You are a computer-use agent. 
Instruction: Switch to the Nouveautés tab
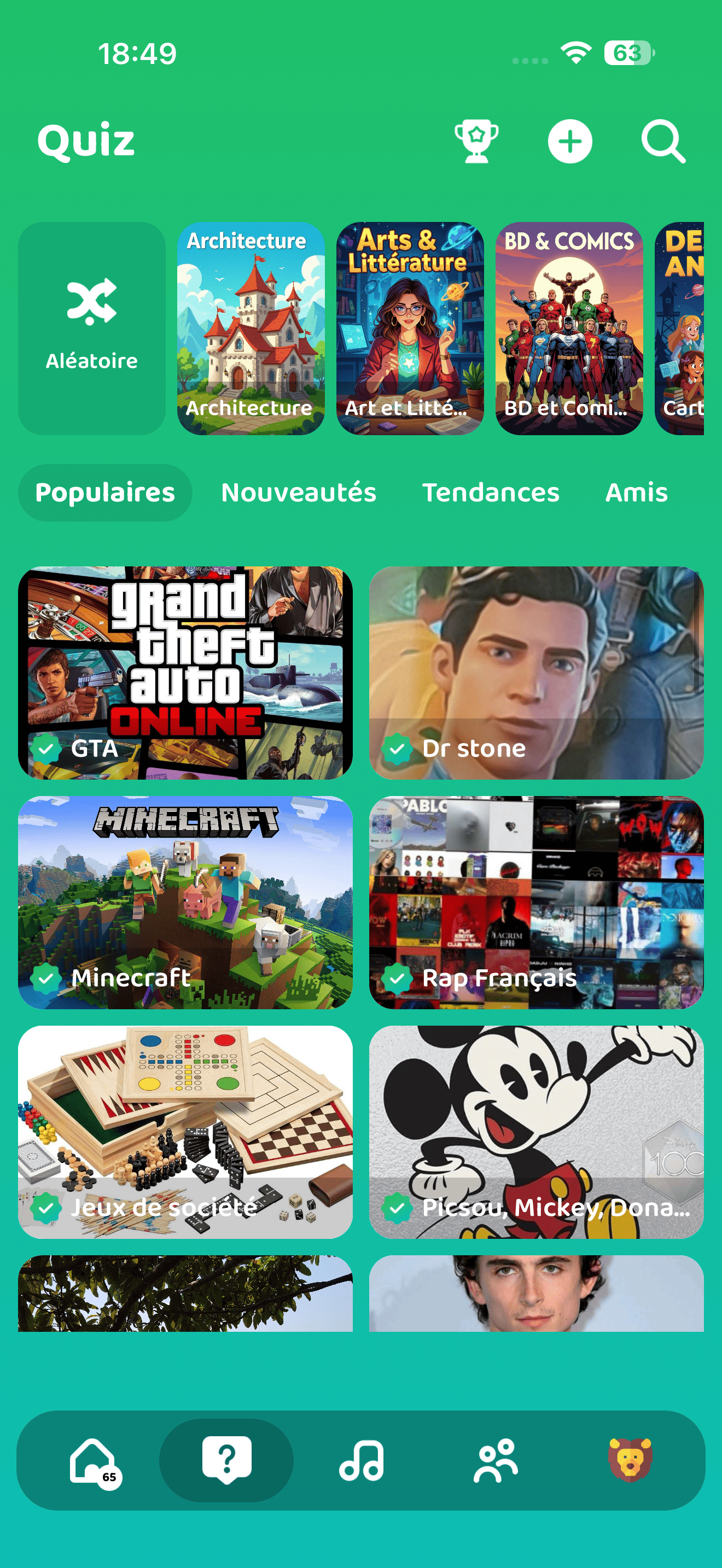(x=298, y=493)
